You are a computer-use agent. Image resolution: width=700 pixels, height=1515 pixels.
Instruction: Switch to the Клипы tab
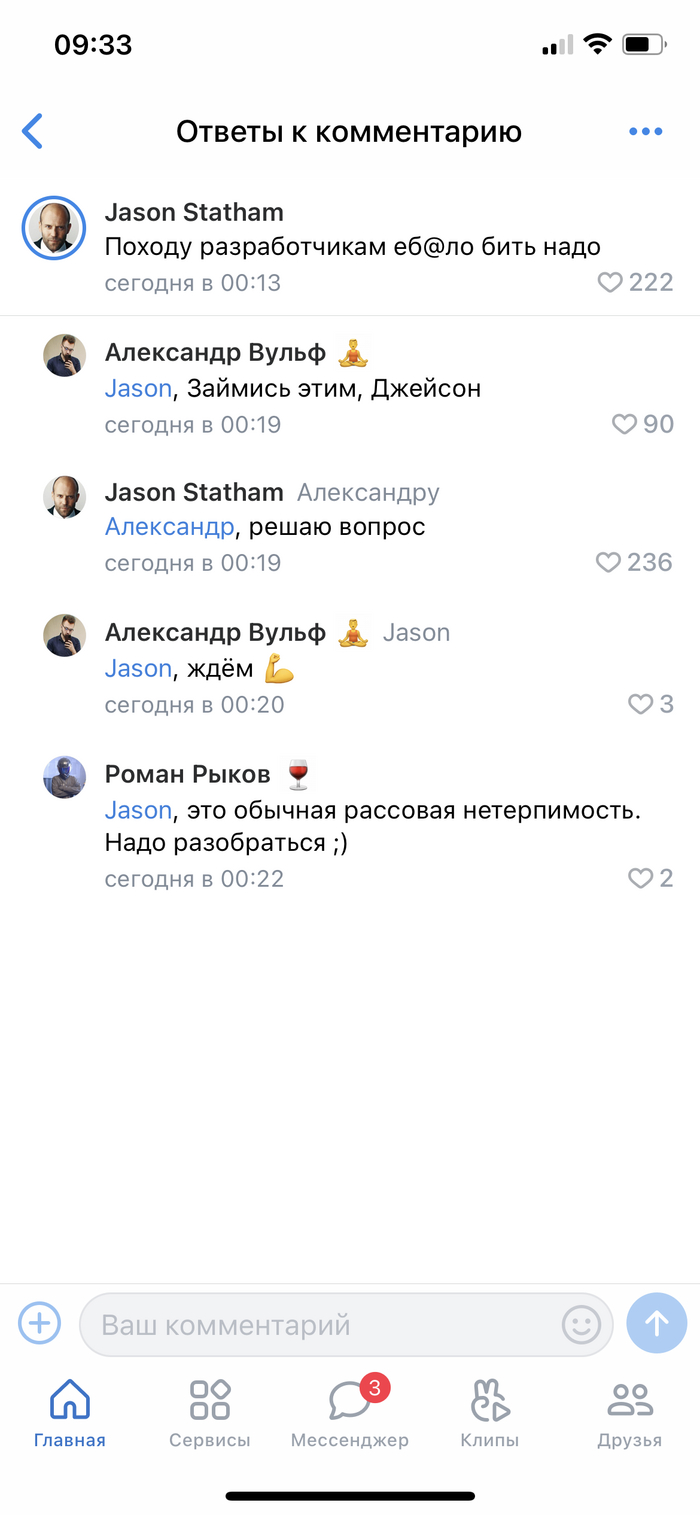point(490,1412)
